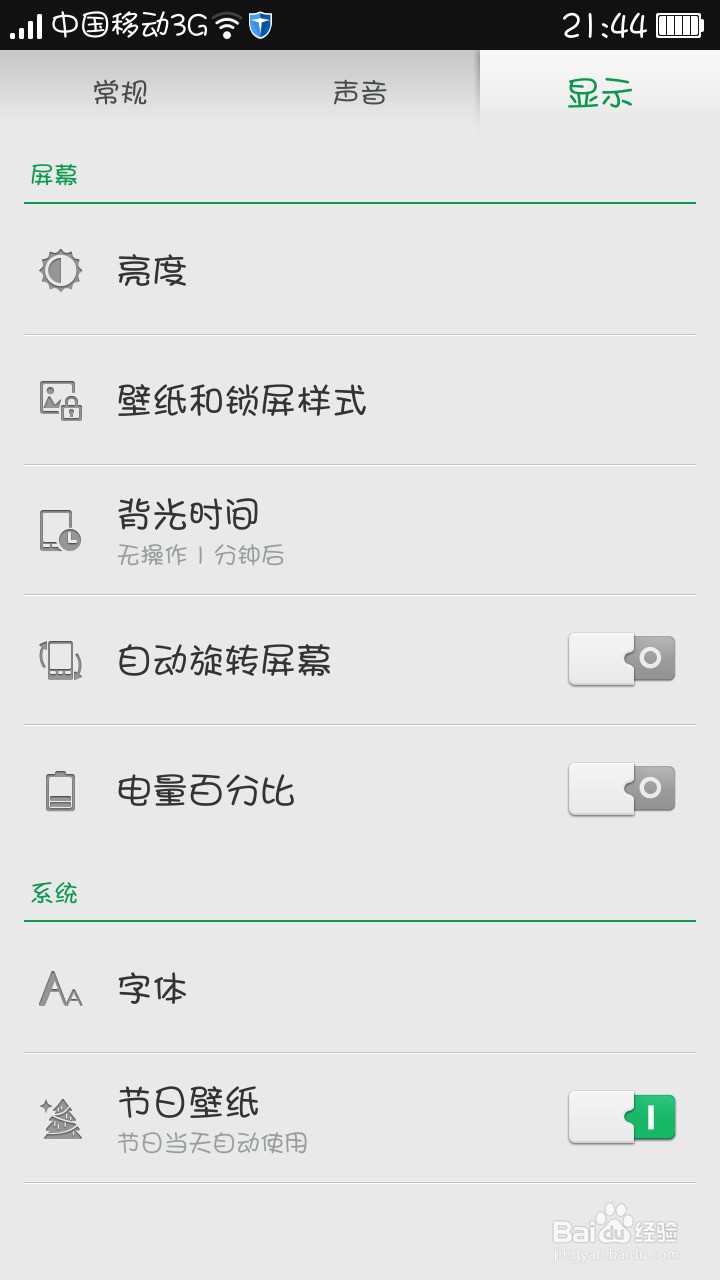The width and height of the screenshot is (720, 1280).
Task: Open the backlight time setting
Action: (300, 528)
